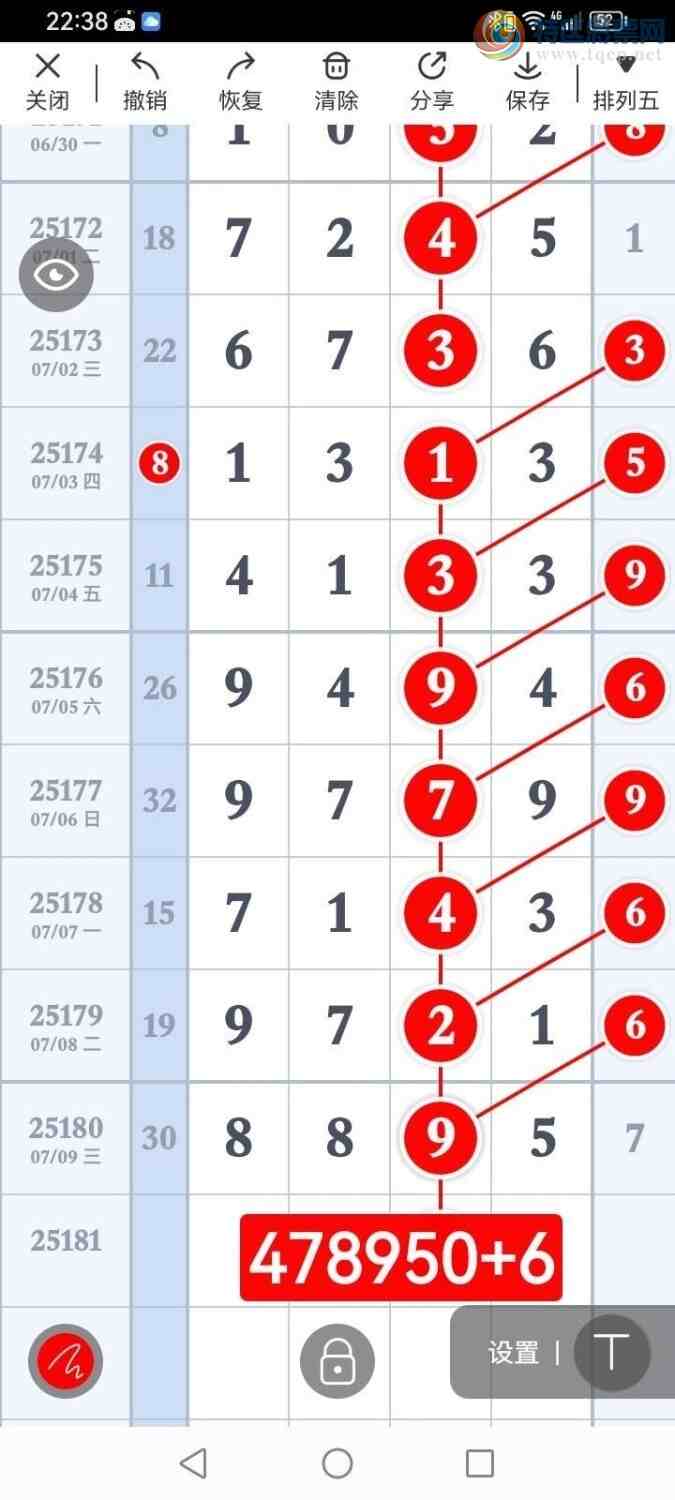
Task: Tap the lock icon
Action: [x=338, y=1360]
